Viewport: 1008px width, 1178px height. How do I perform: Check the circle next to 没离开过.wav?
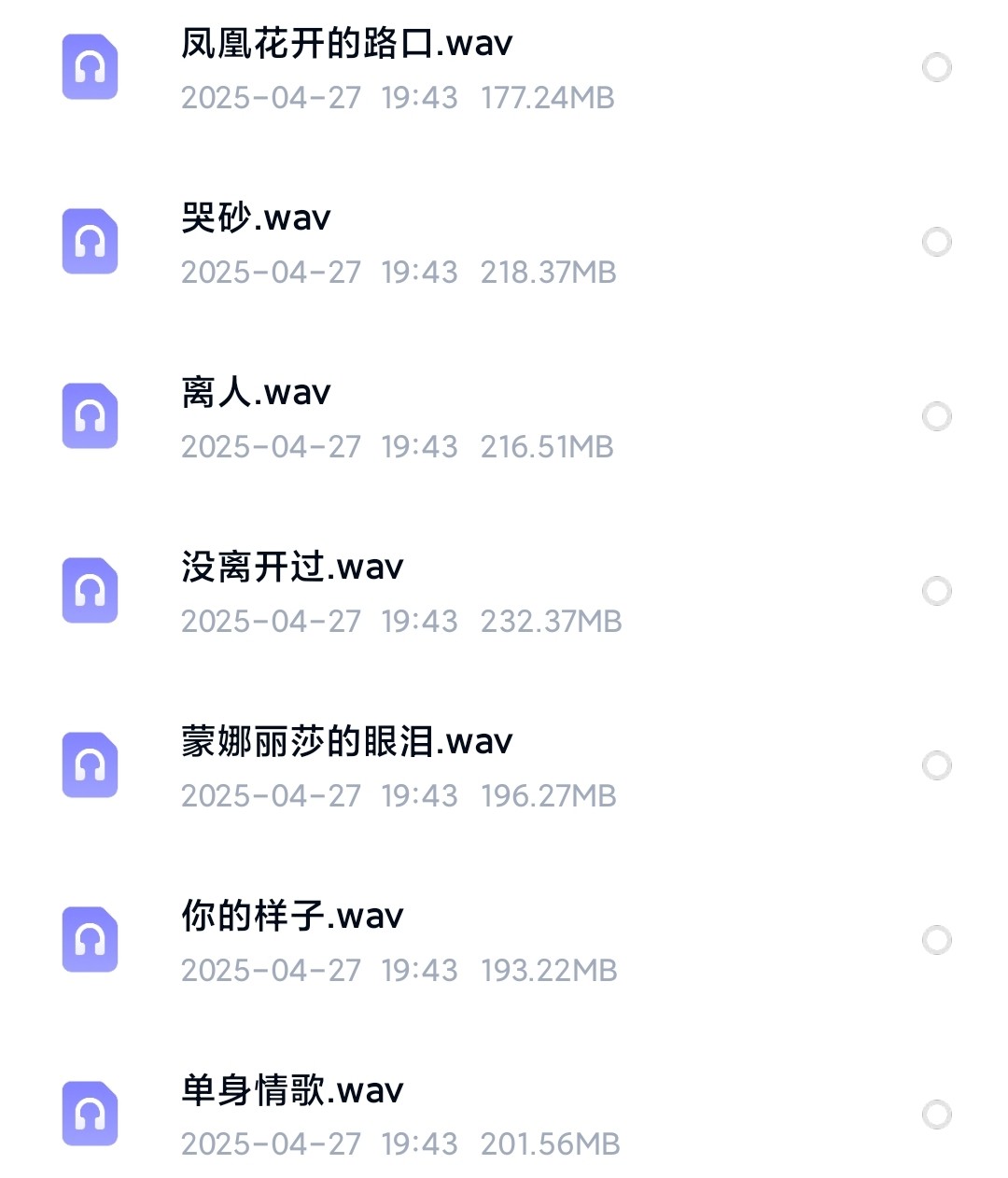pyautogui.click(x=936, y=591)
